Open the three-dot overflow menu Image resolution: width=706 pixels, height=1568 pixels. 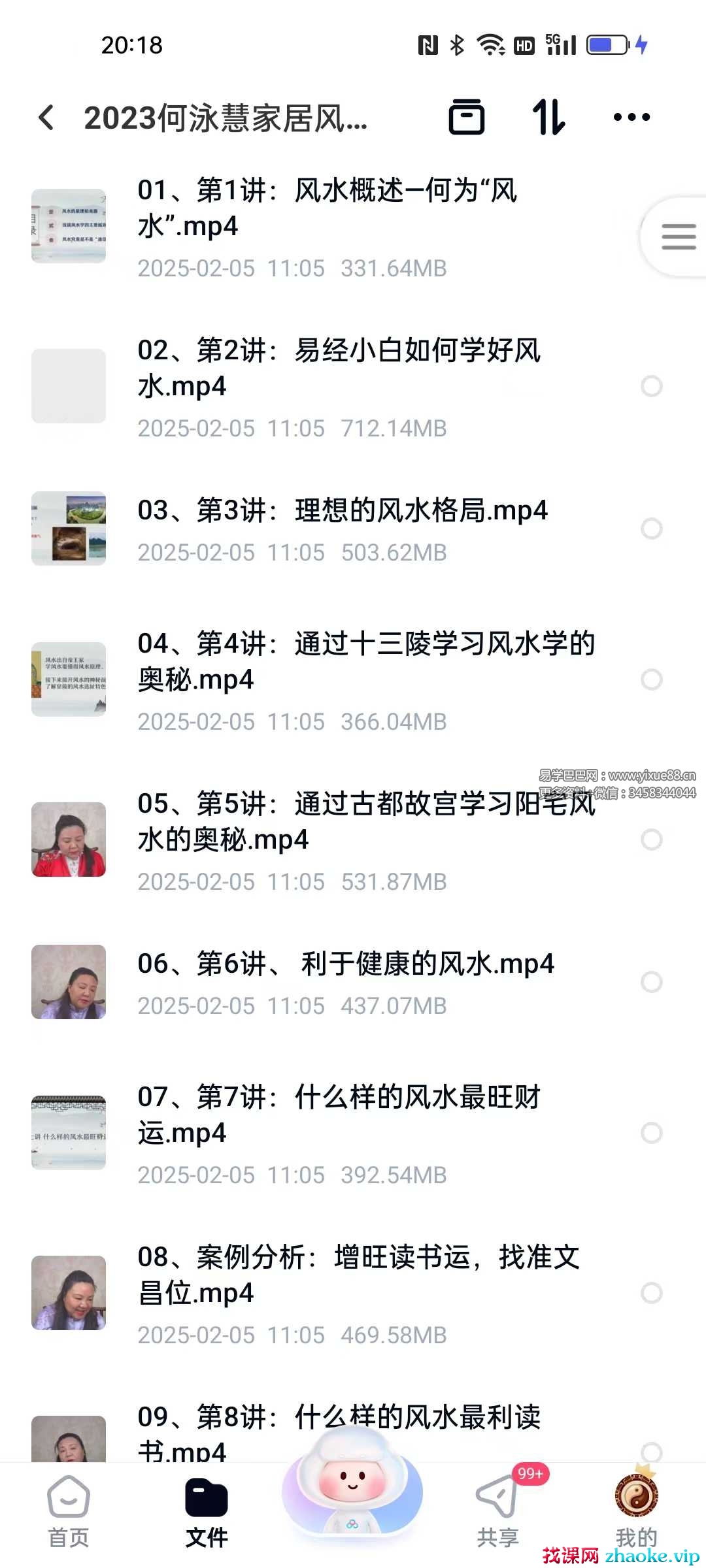631,118
